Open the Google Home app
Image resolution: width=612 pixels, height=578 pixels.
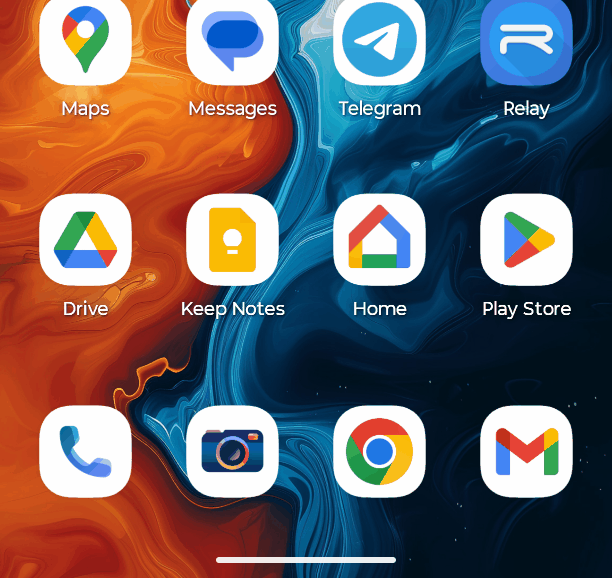379,240
